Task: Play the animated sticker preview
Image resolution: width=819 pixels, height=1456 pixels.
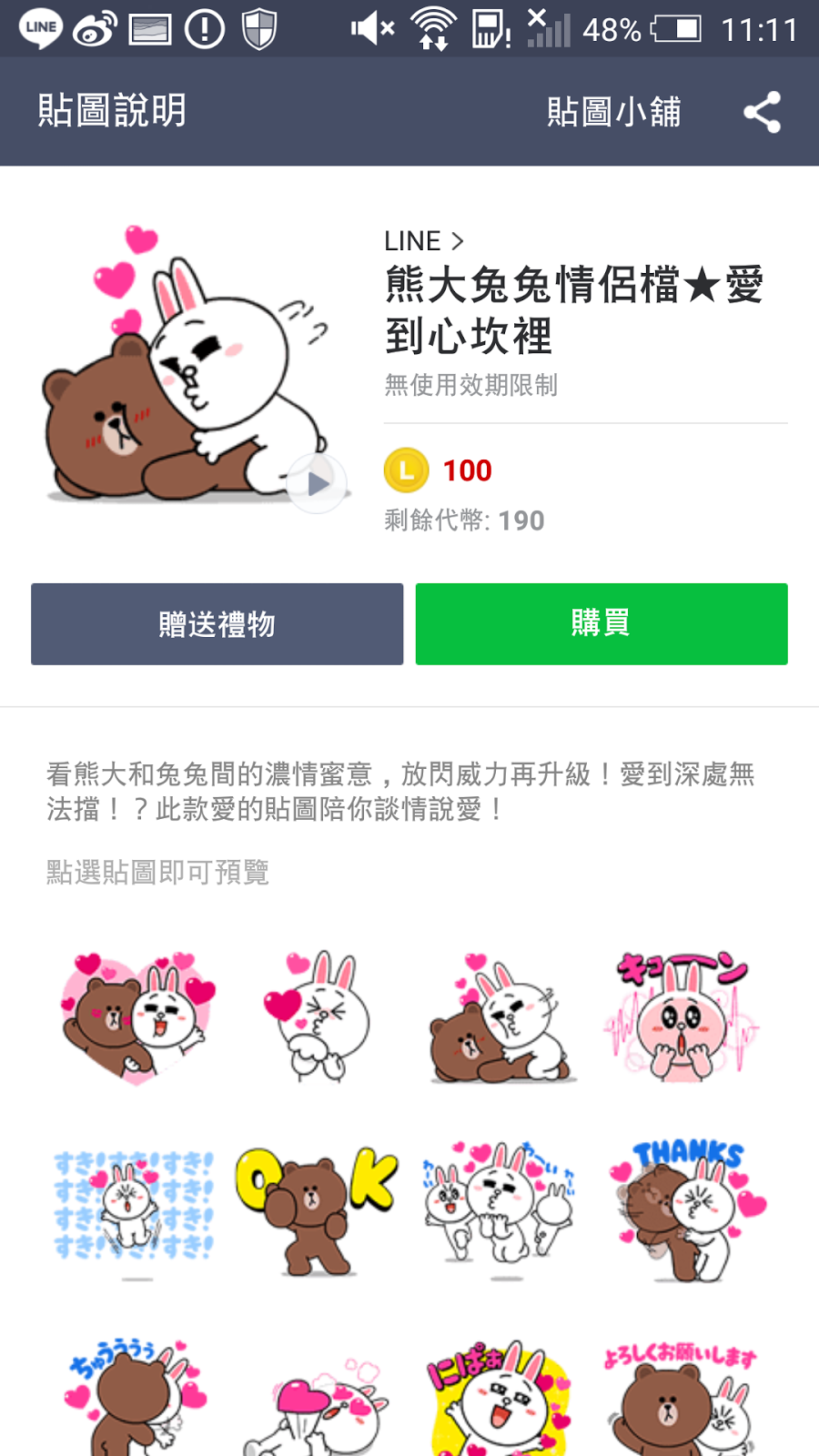Action: tap(318, 483)
